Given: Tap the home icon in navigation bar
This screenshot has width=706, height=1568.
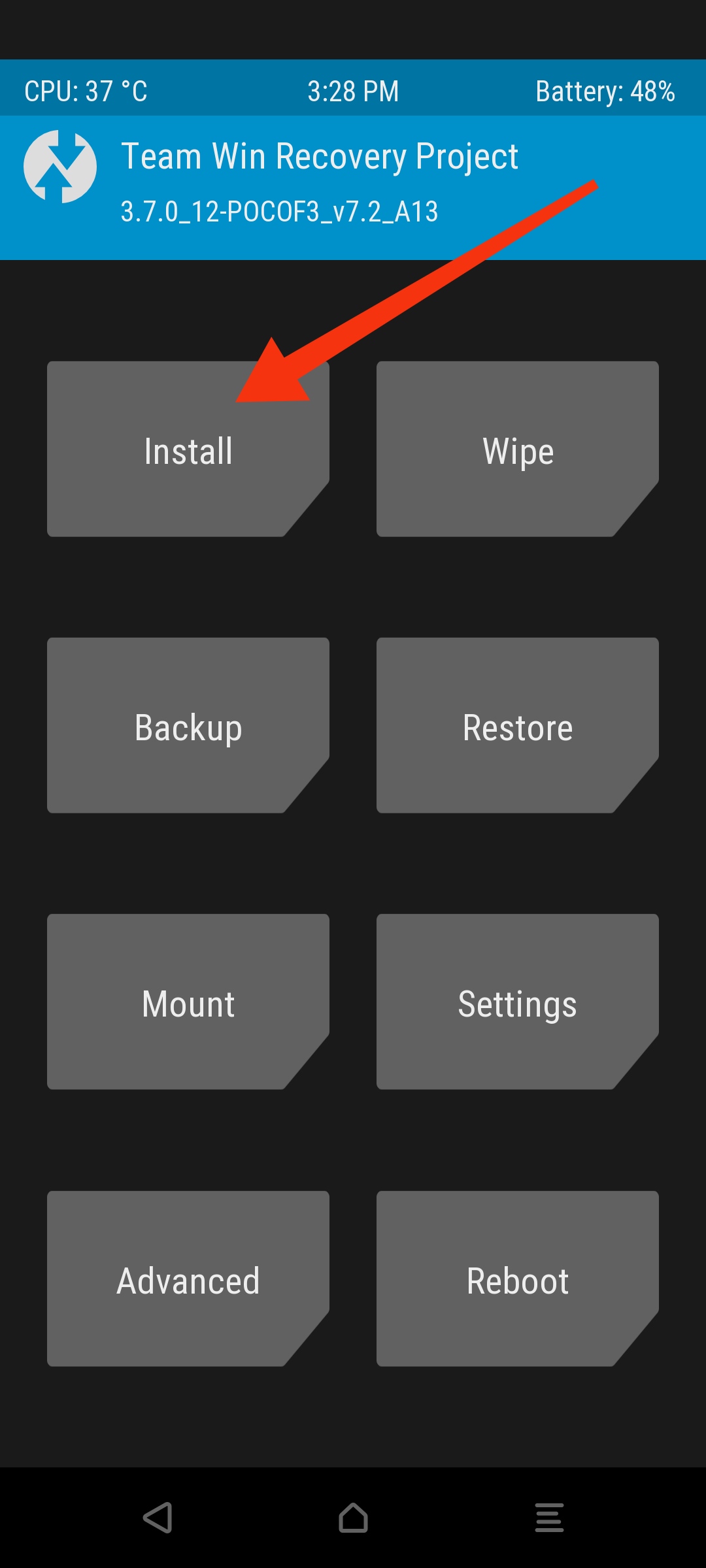Looking at the screenshot, I should [x=353, y=1517].
